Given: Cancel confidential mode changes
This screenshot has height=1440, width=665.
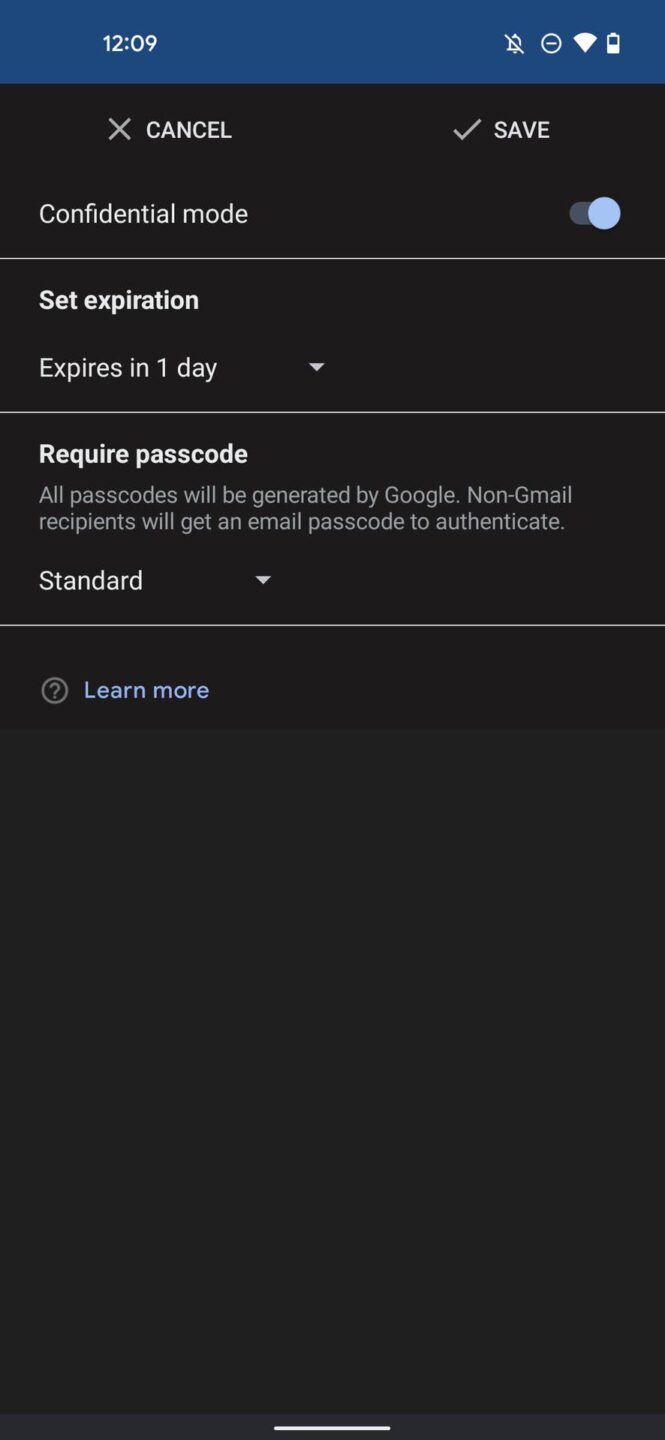Looking at the screenshot, I should 169,130.
